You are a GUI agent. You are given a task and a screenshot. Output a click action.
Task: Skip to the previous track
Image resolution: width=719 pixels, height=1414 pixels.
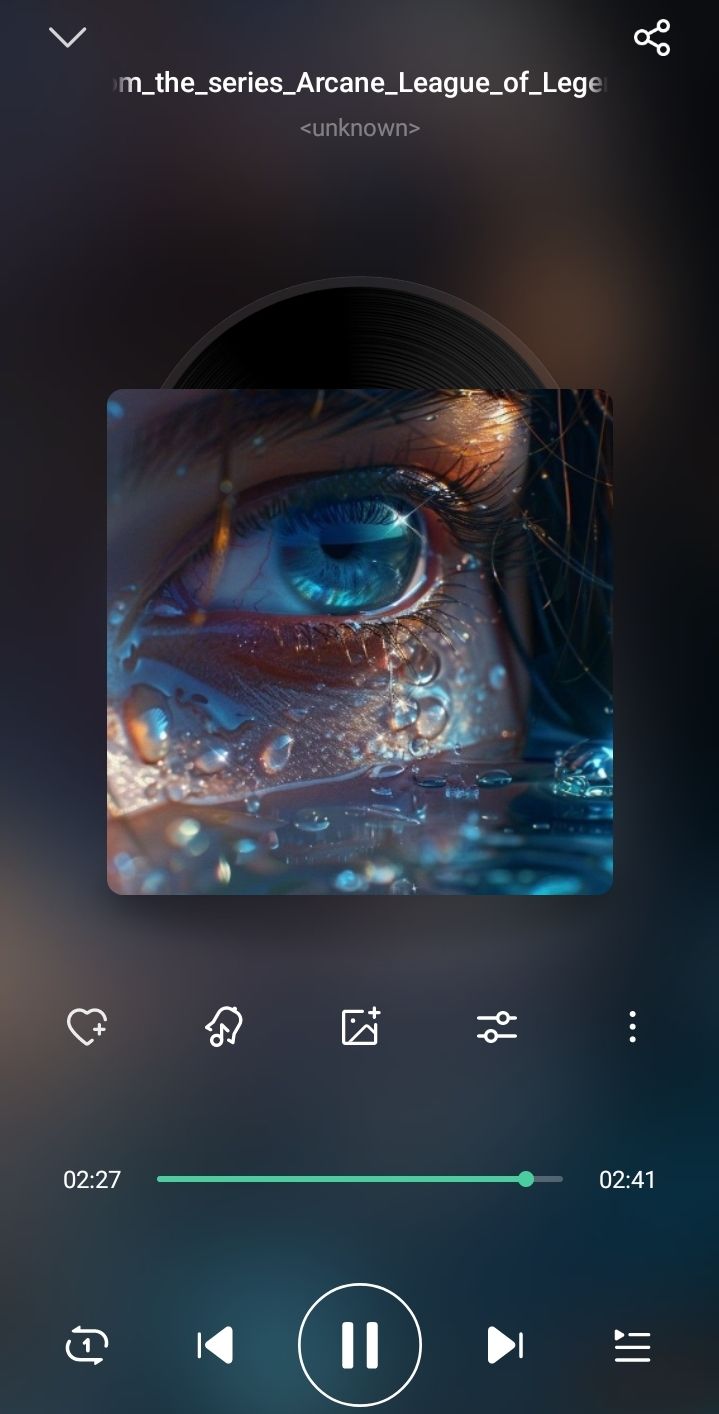click(x=215, y=1345)
